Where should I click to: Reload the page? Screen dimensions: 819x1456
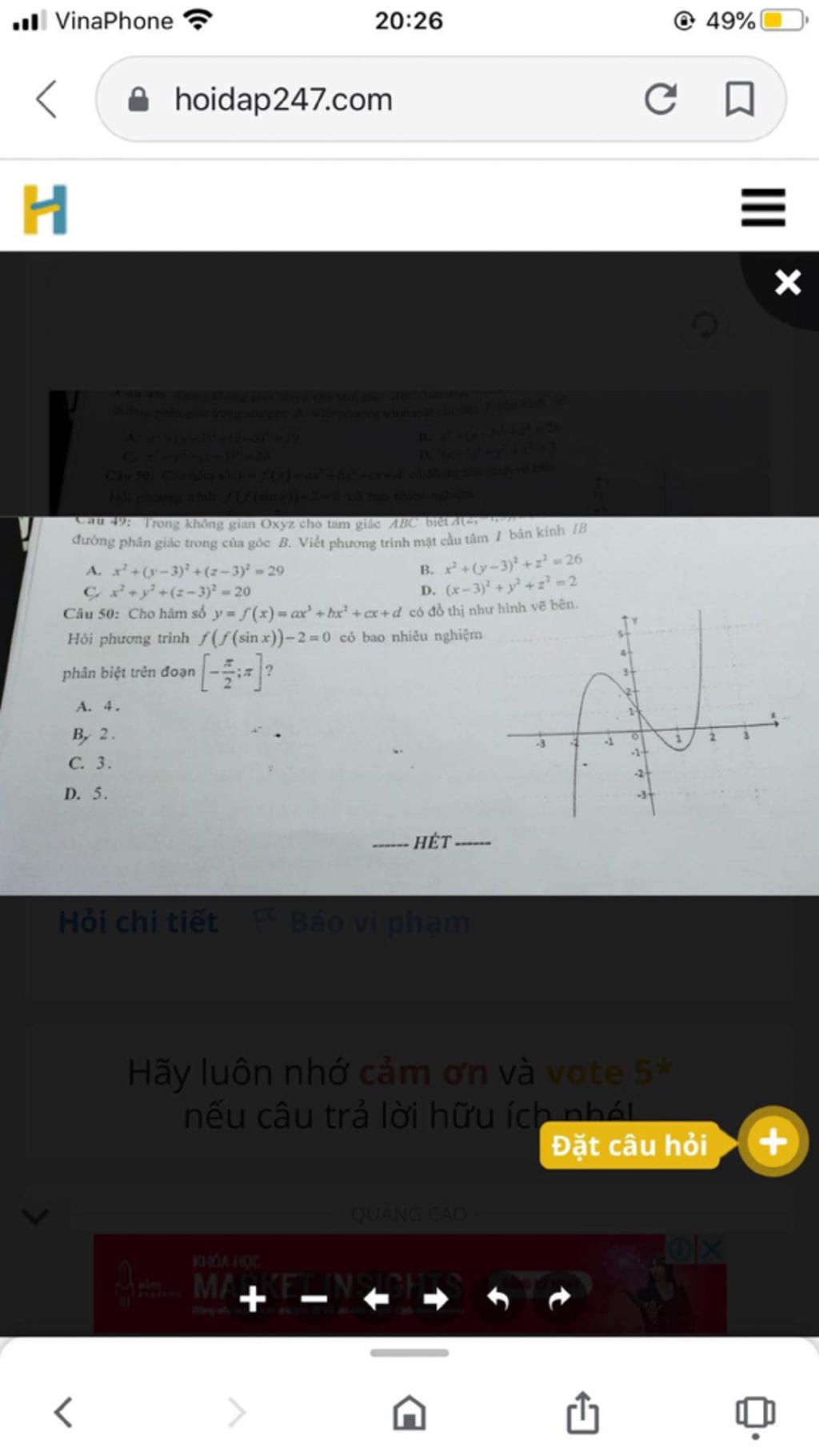[661, 99]
